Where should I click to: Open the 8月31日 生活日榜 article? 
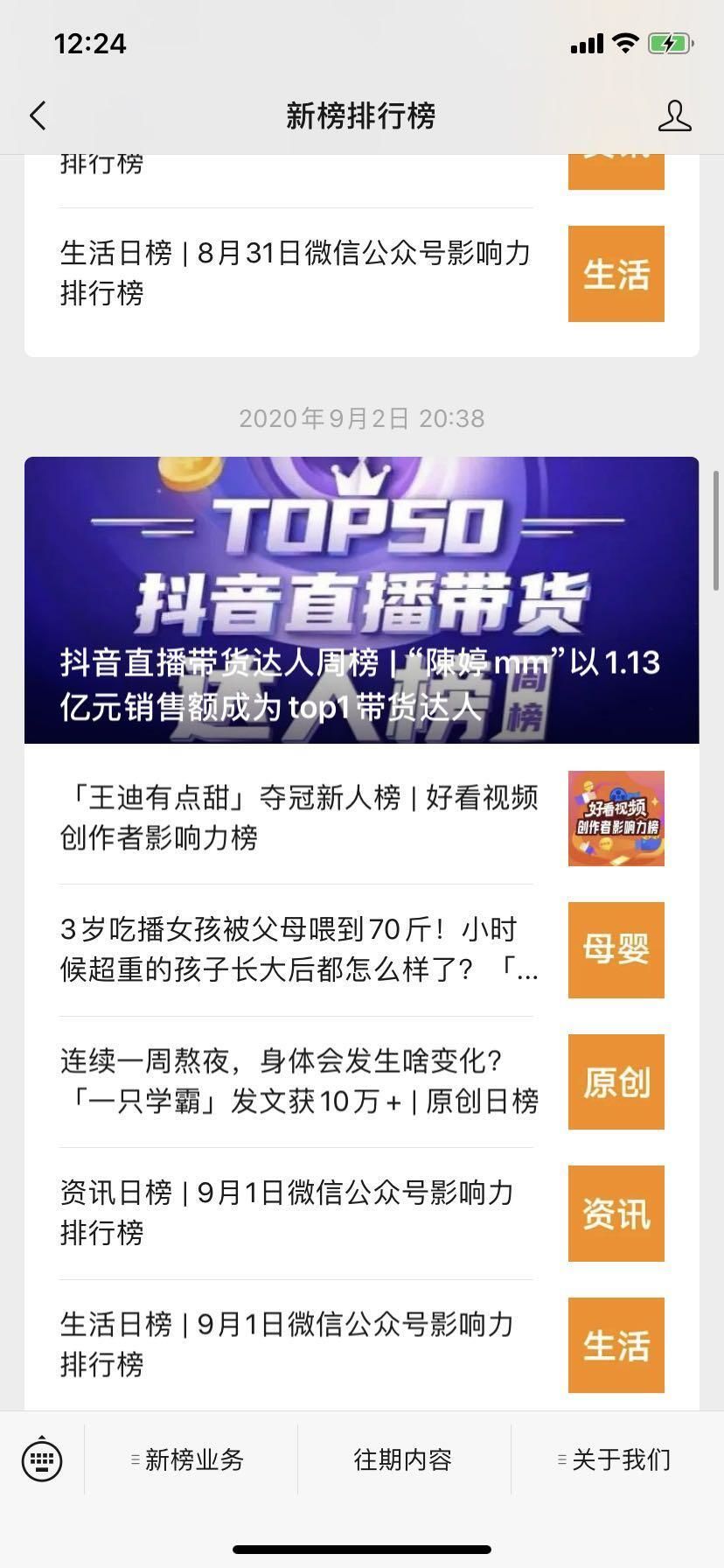(296, 273)
